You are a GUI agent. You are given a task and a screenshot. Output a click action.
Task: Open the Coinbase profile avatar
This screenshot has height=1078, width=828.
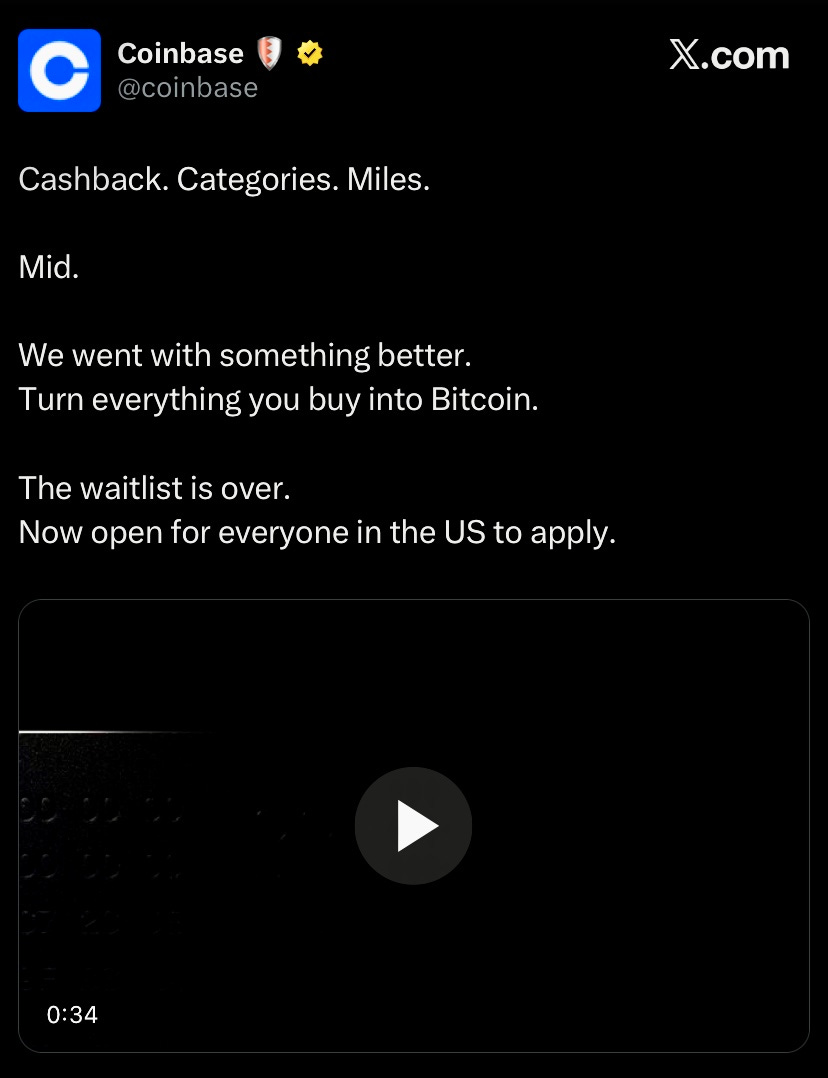(59, 70)
